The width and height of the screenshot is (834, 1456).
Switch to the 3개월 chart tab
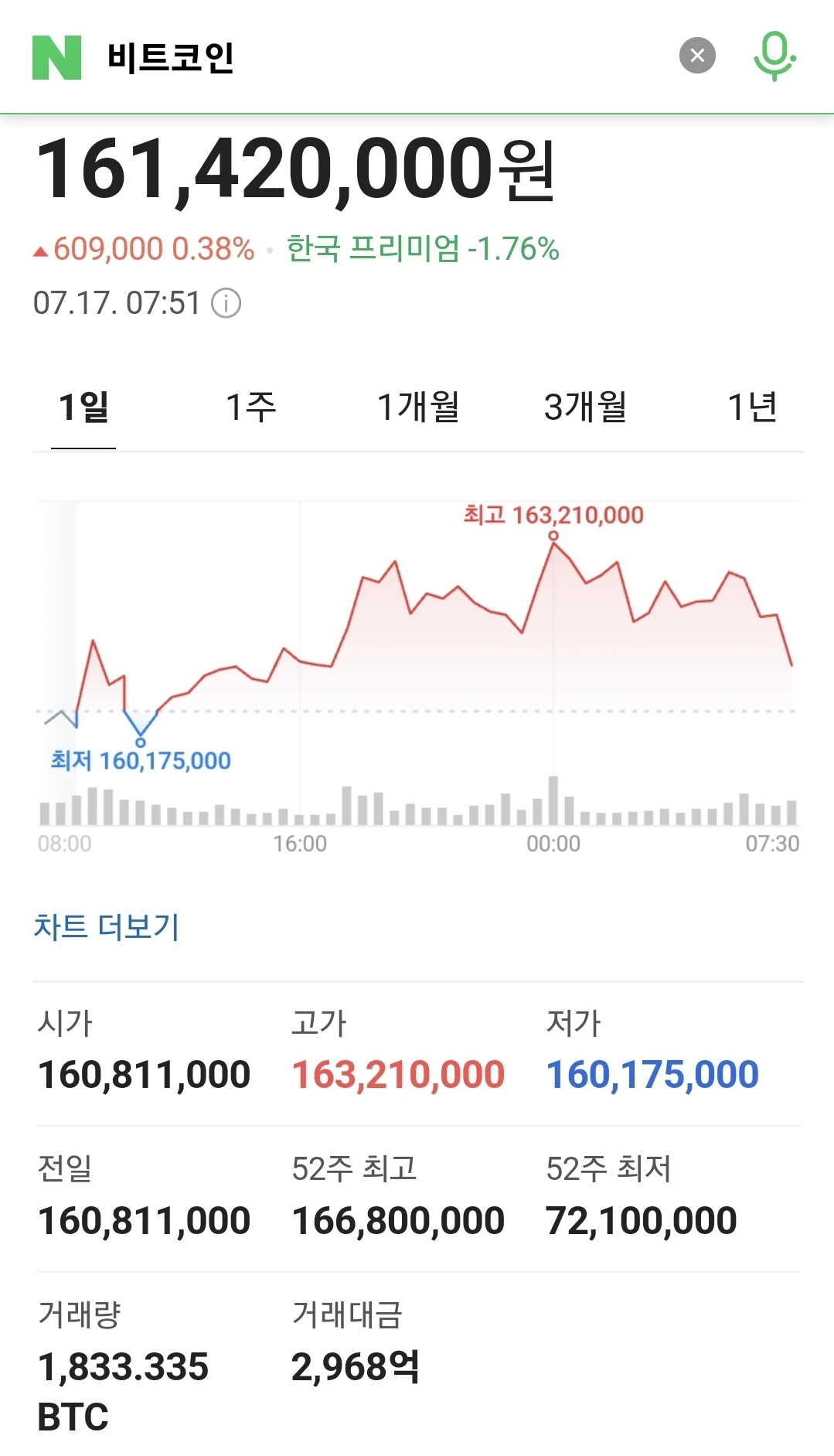click(585, 407)
